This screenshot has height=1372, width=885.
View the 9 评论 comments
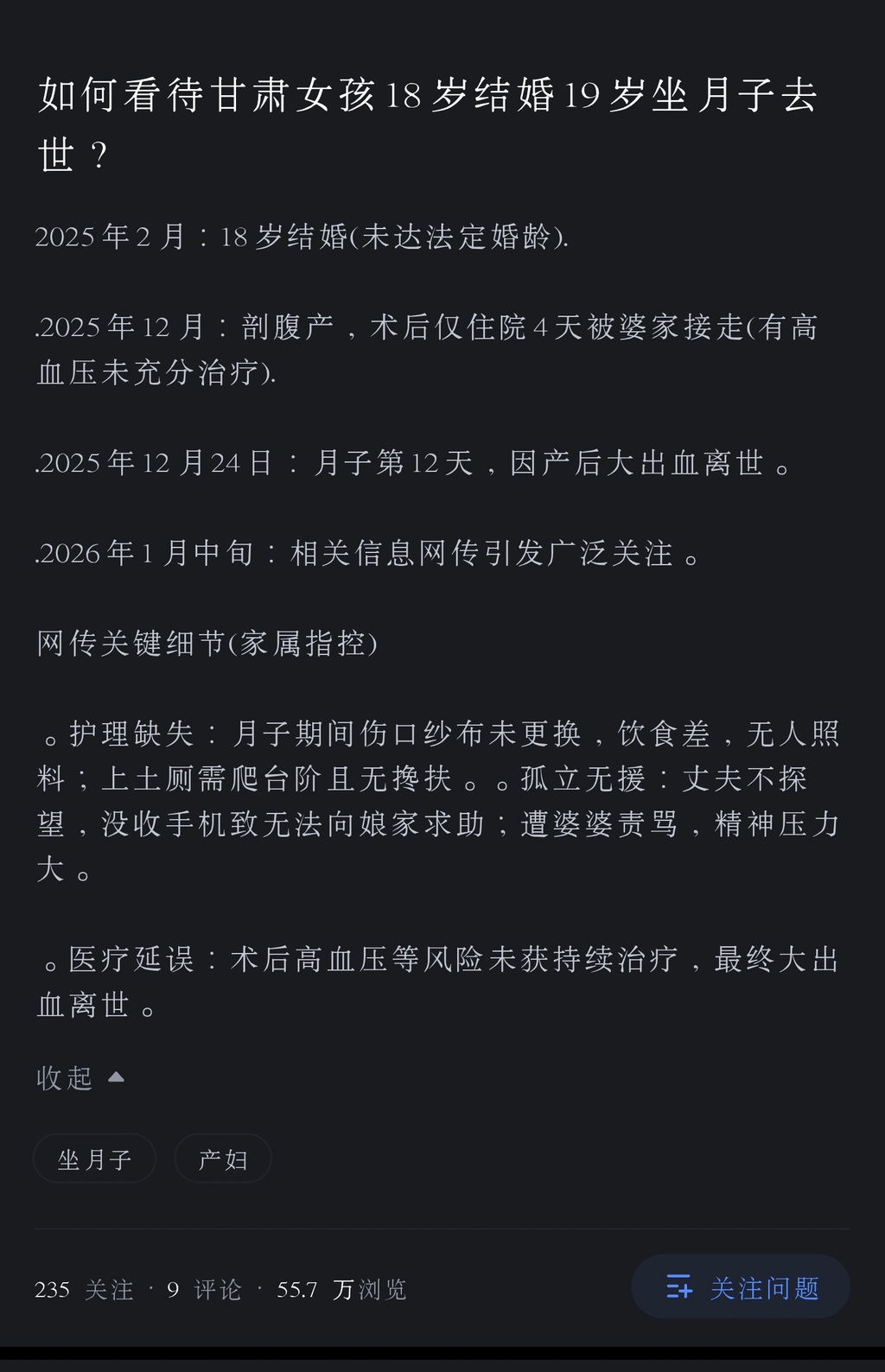[205, 1290]
